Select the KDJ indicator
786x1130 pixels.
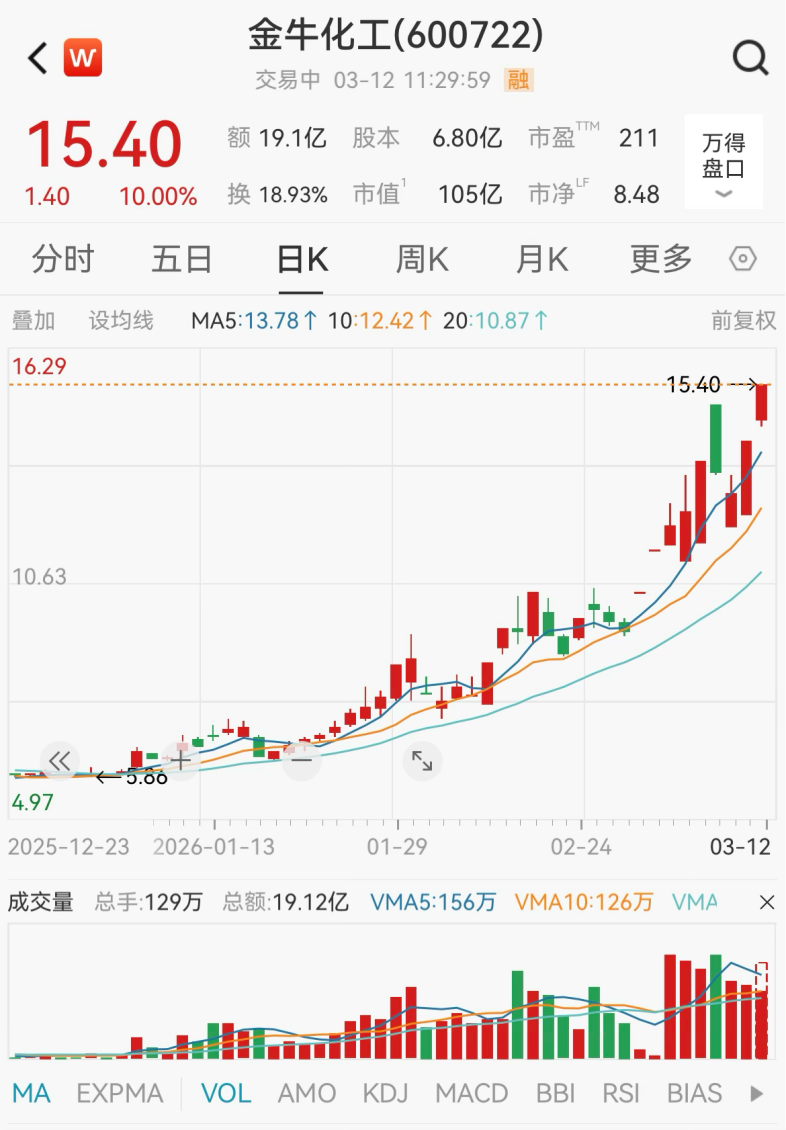click(385, 1094)
